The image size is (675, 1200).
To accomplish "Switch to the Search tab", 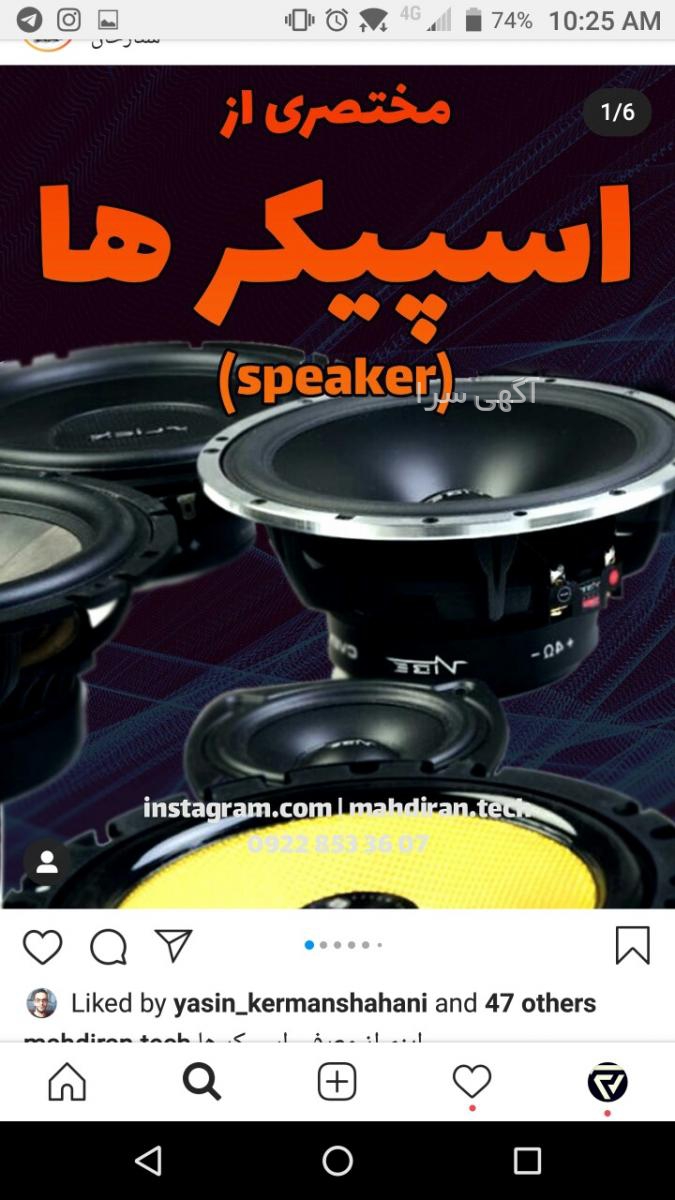I will coord(202,1082).
